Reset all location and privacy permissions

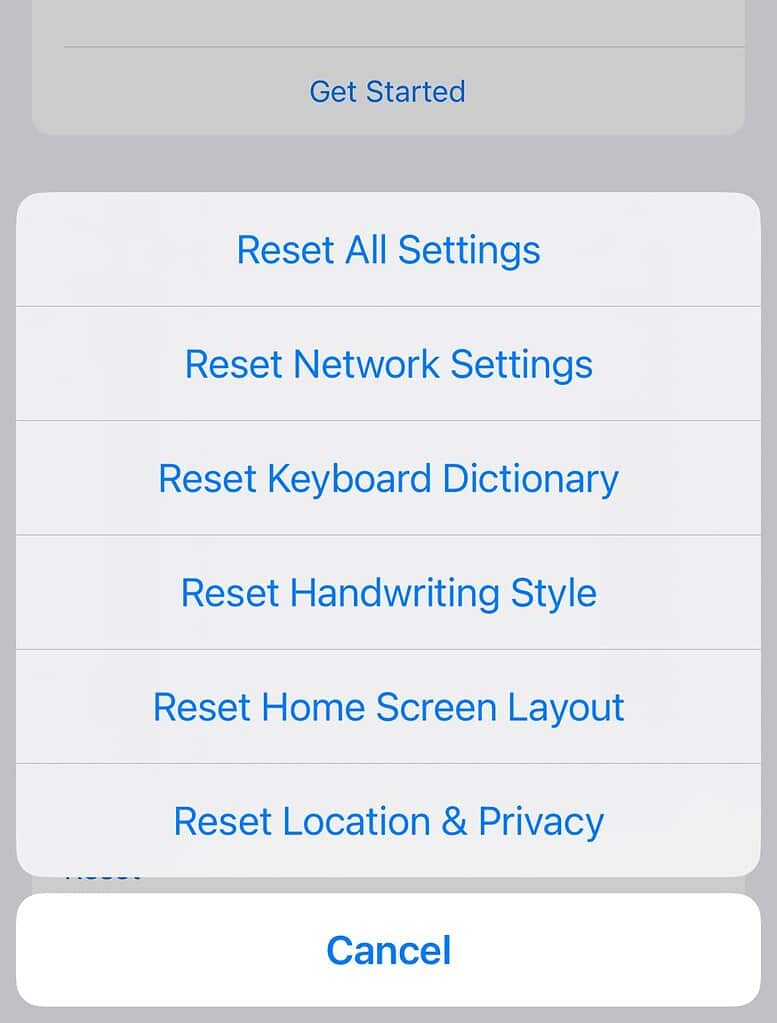(388, 821)
